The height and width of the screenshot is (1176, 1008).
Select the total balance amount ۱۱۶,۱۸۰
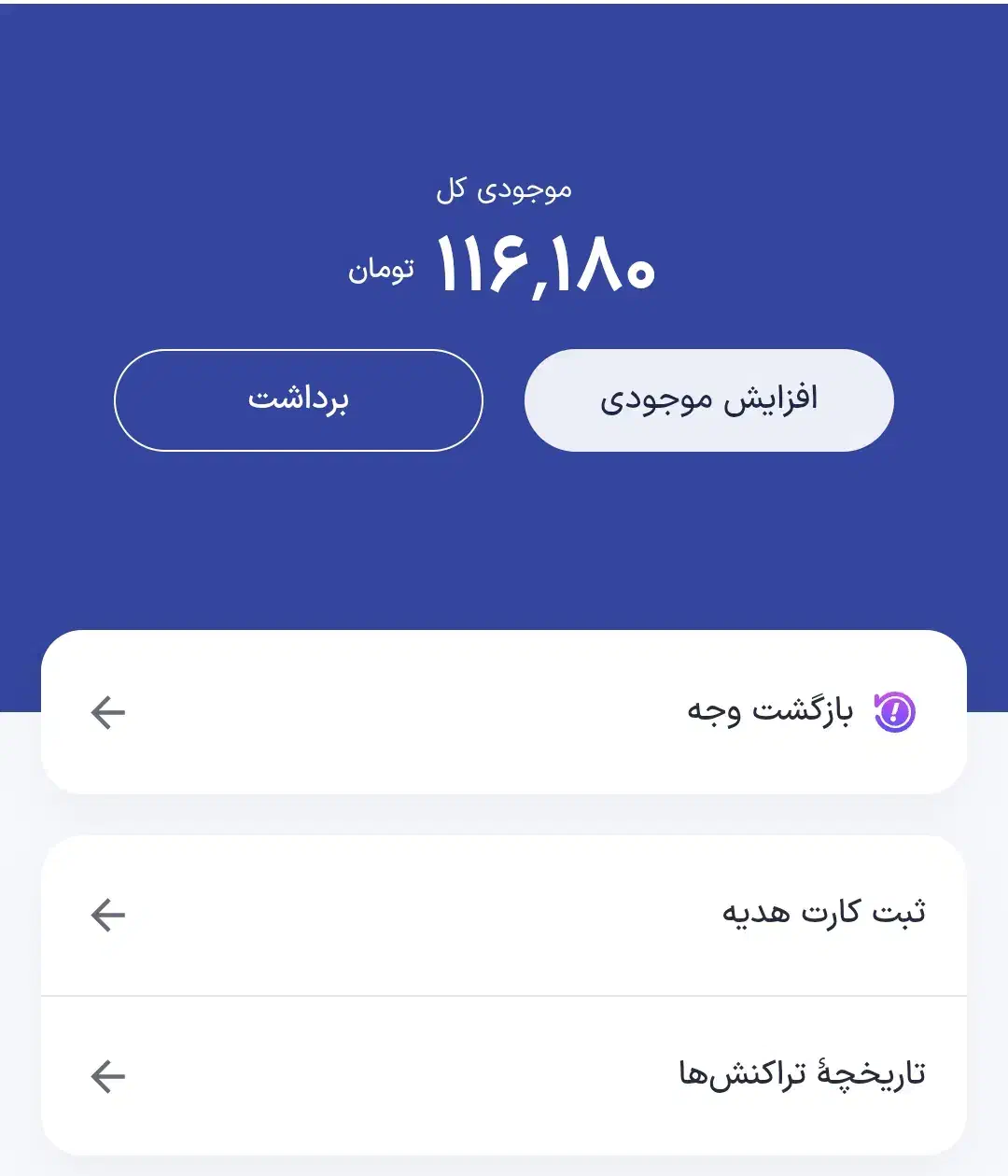(x=546, y=266)
